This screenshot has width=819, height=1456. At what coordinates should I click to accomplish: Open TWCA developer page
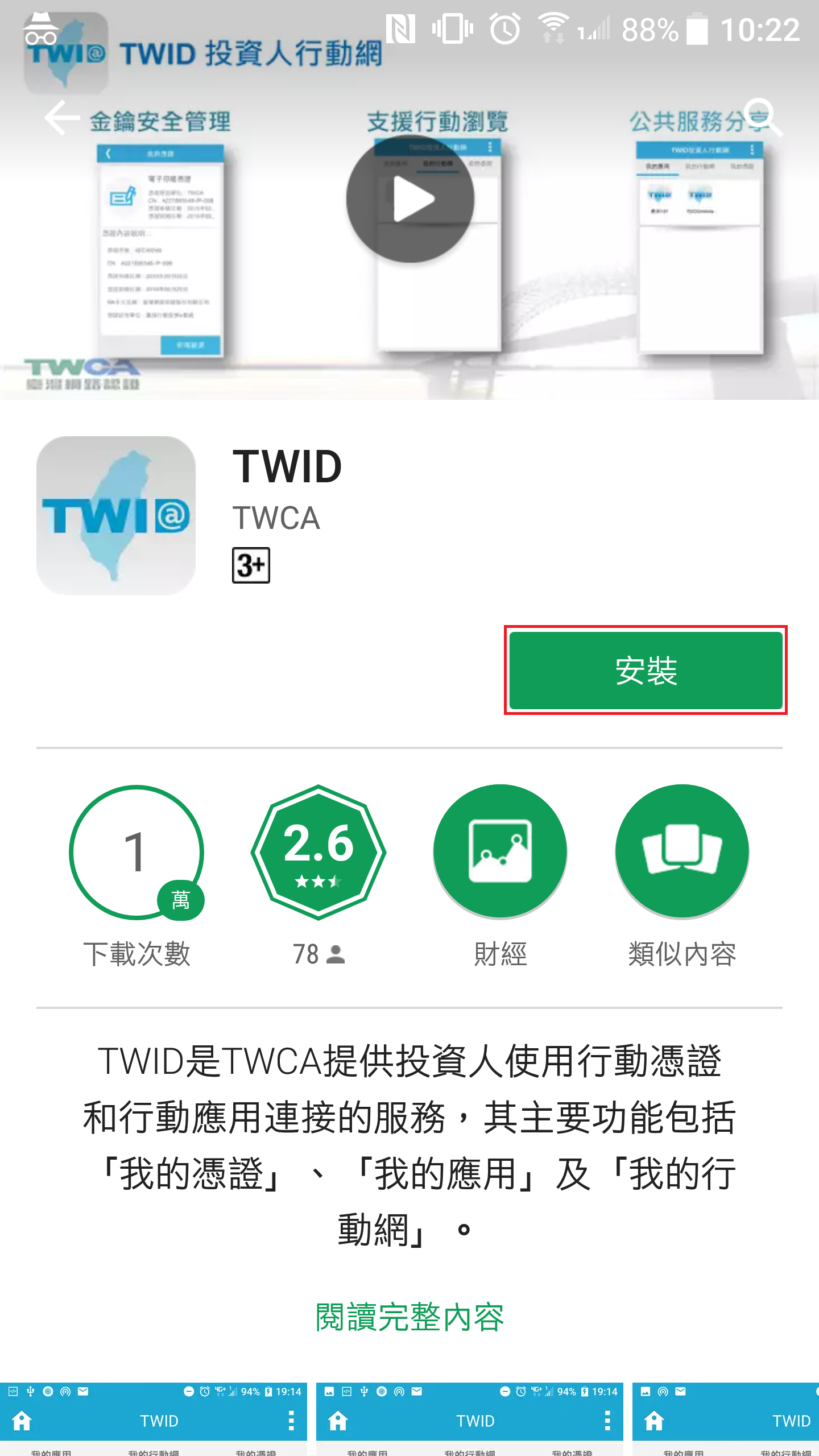[x=276, y=518]
